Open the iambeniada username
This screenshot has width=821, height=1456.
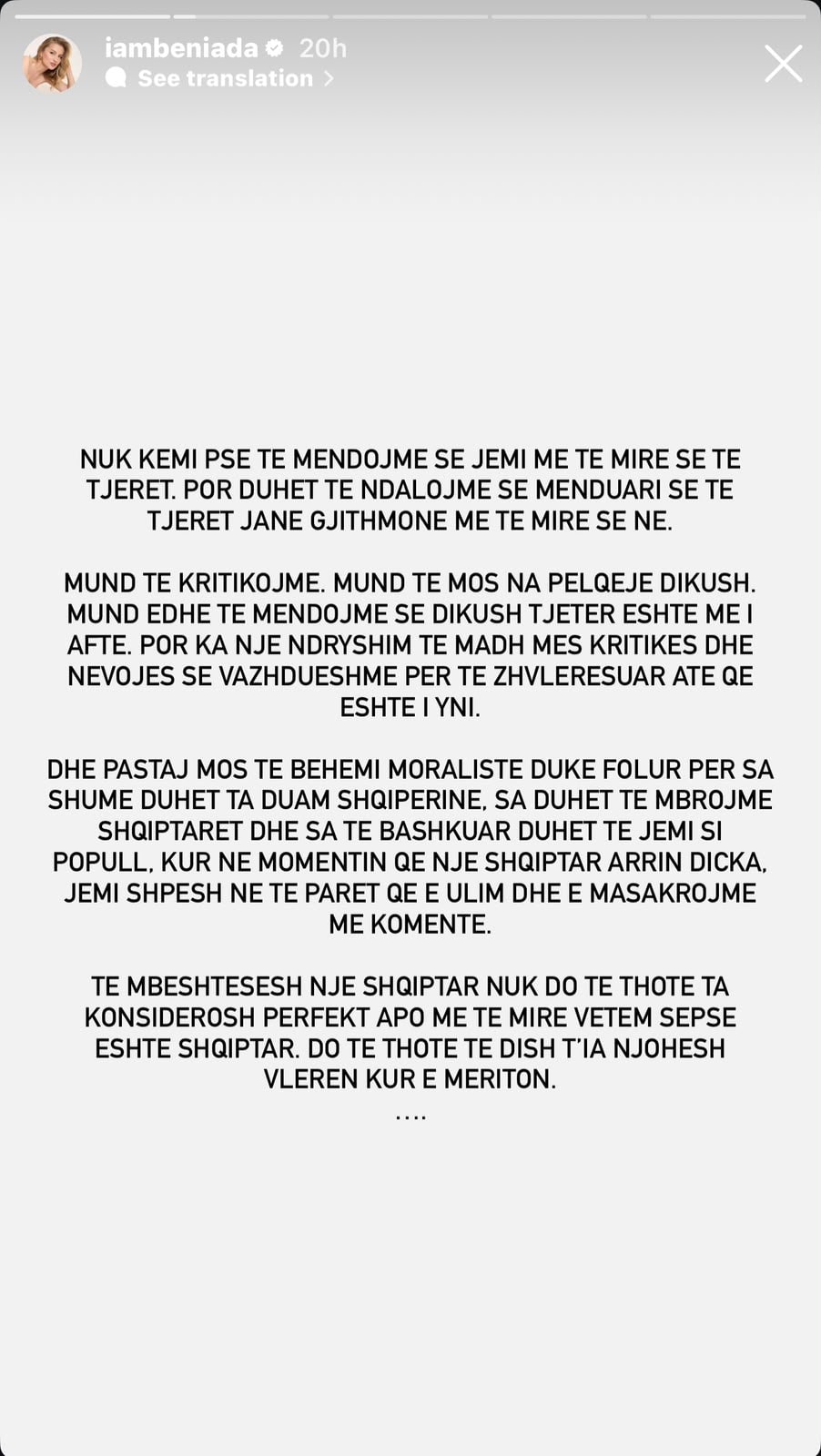tap(181, 47)
